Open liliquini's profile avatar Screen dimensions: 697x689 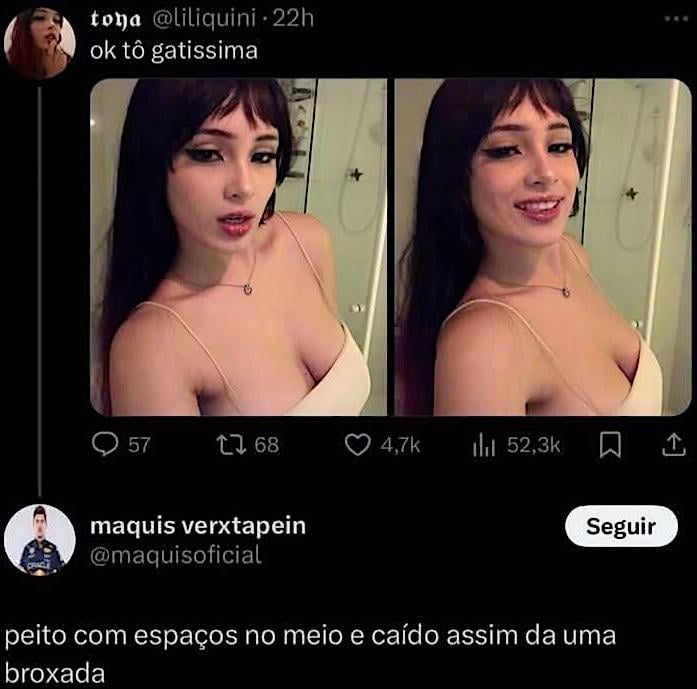[x=39, y=42]
